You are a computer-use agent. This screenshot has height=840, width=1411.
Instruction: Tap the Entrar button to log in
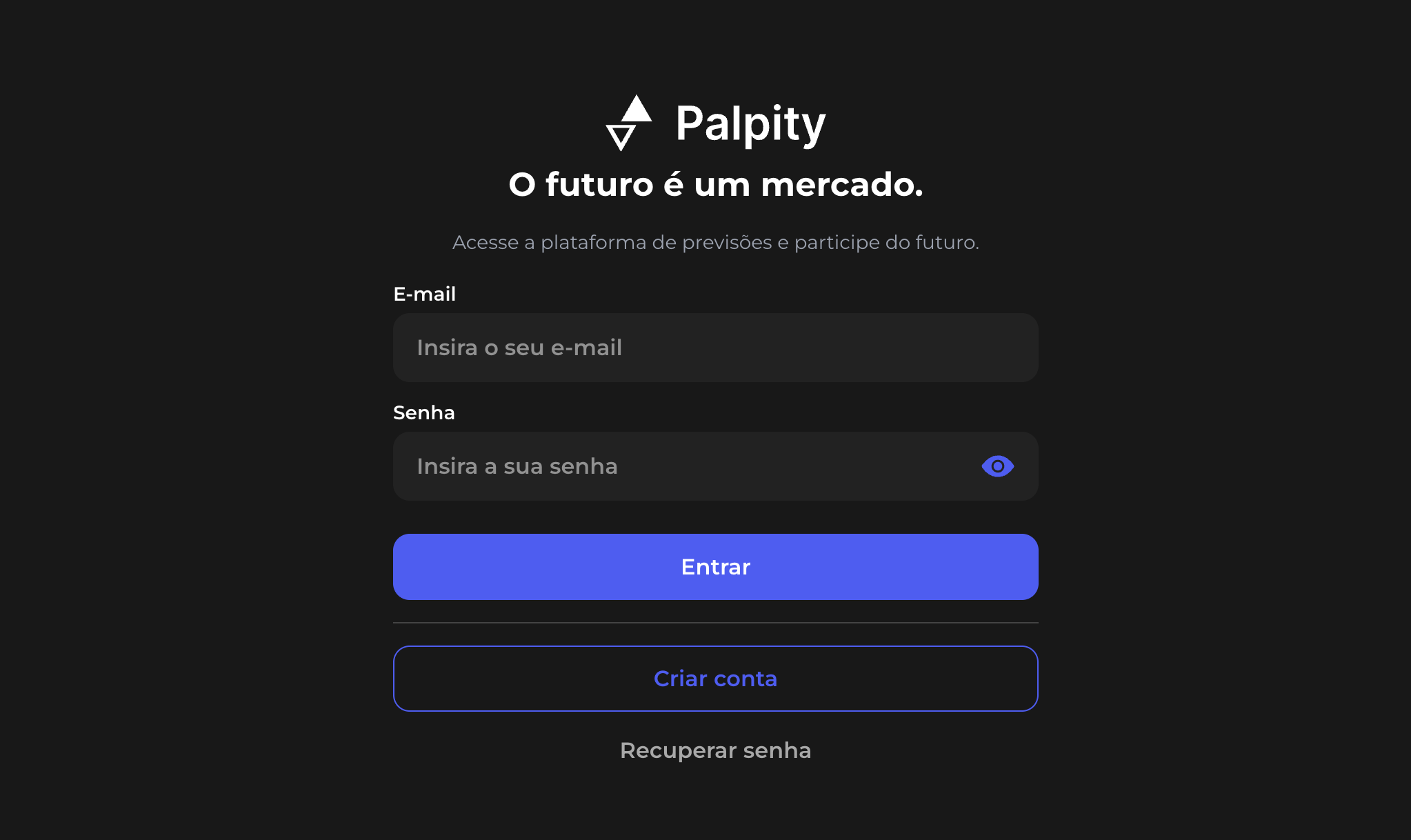(x=715, y=567)
